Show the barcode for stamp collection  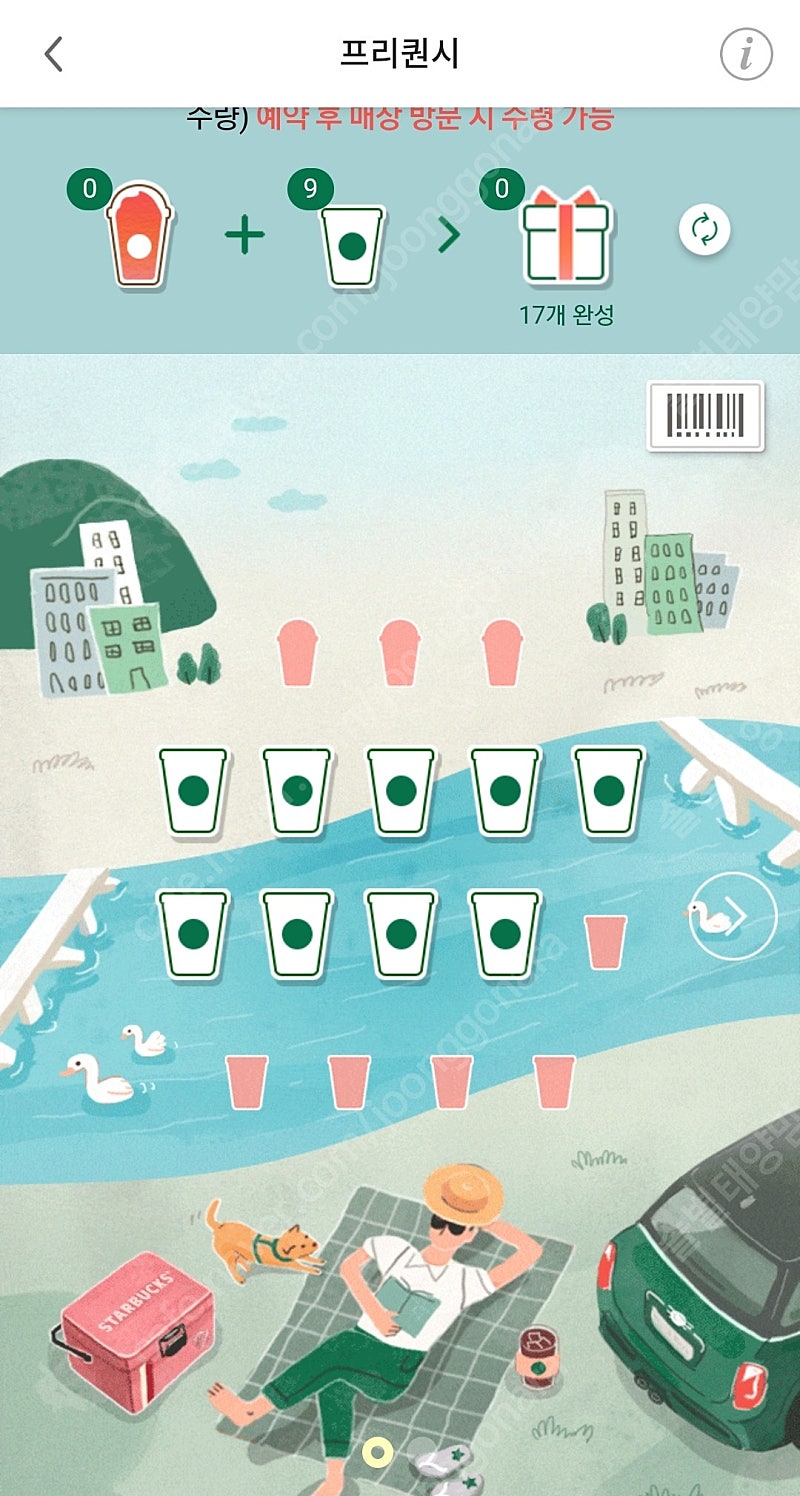pos(705,415)
